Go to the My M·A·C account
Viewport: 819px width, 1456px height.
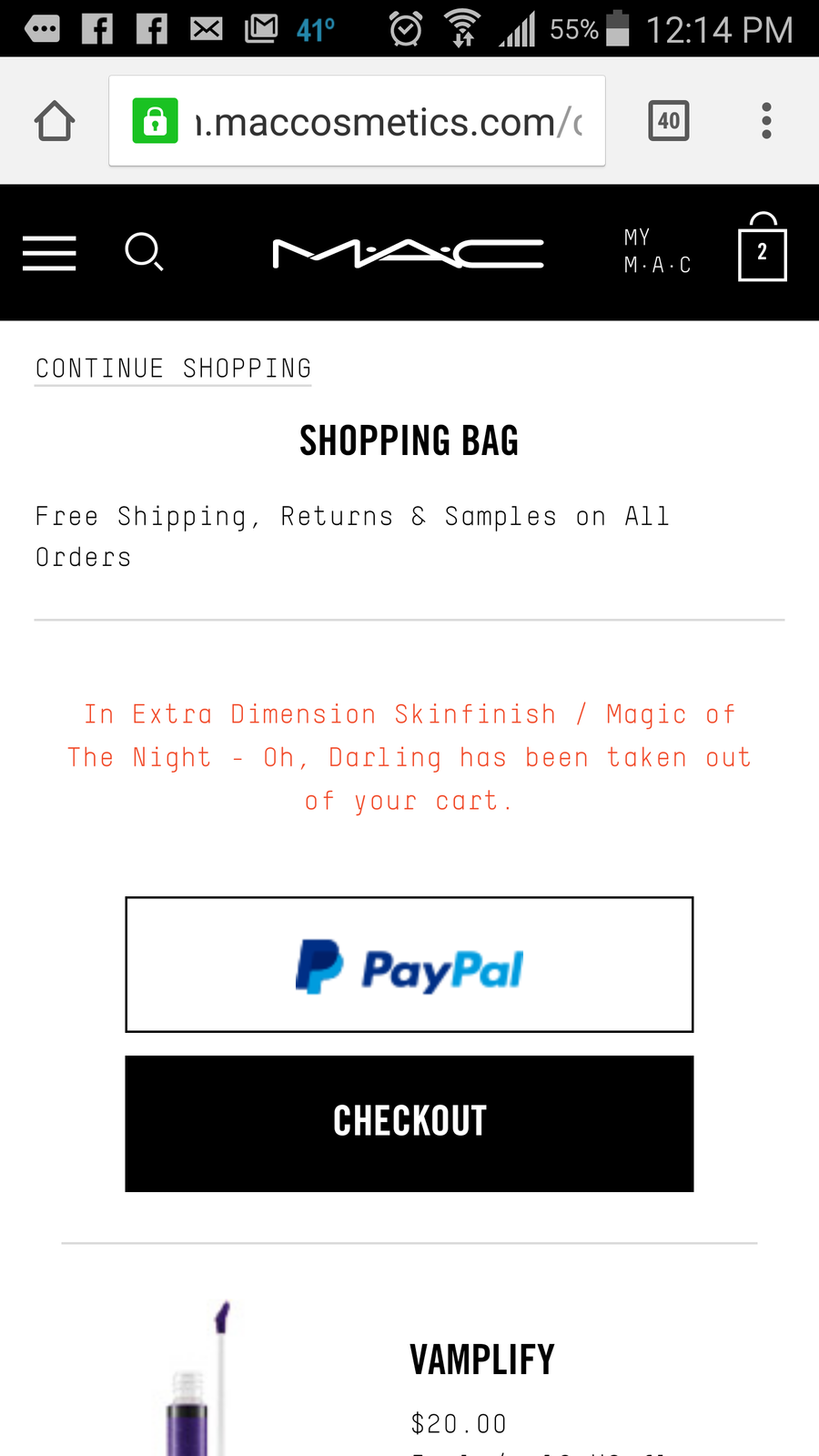click(657, 251)
